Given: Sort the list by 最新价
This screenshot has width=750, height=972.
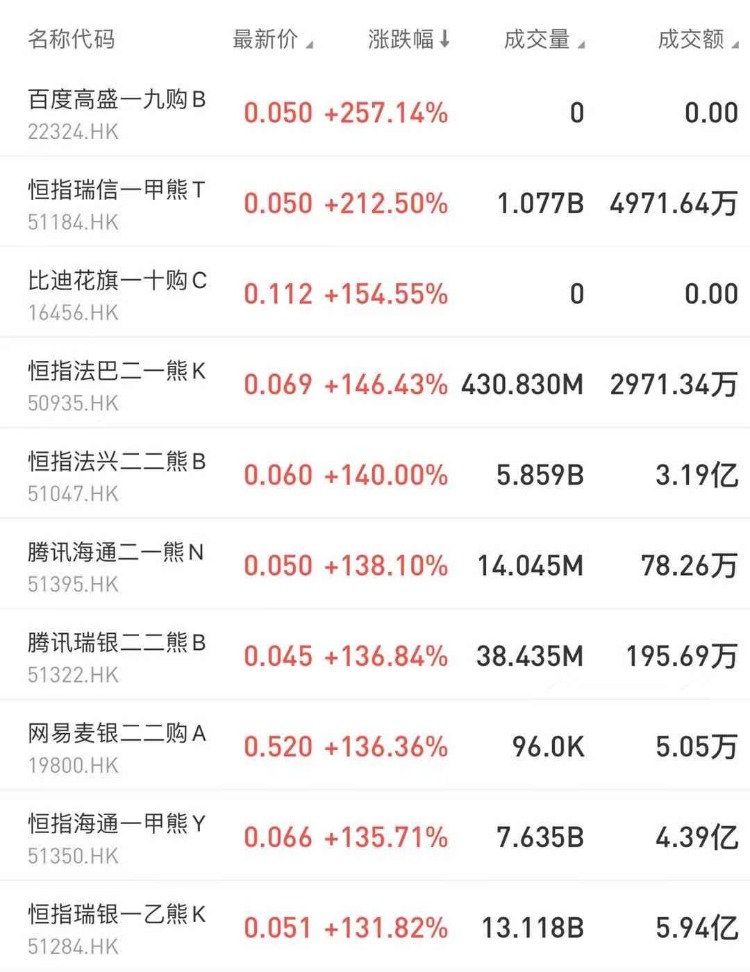Looking at the screenshot, I should [x=271, y=40].
